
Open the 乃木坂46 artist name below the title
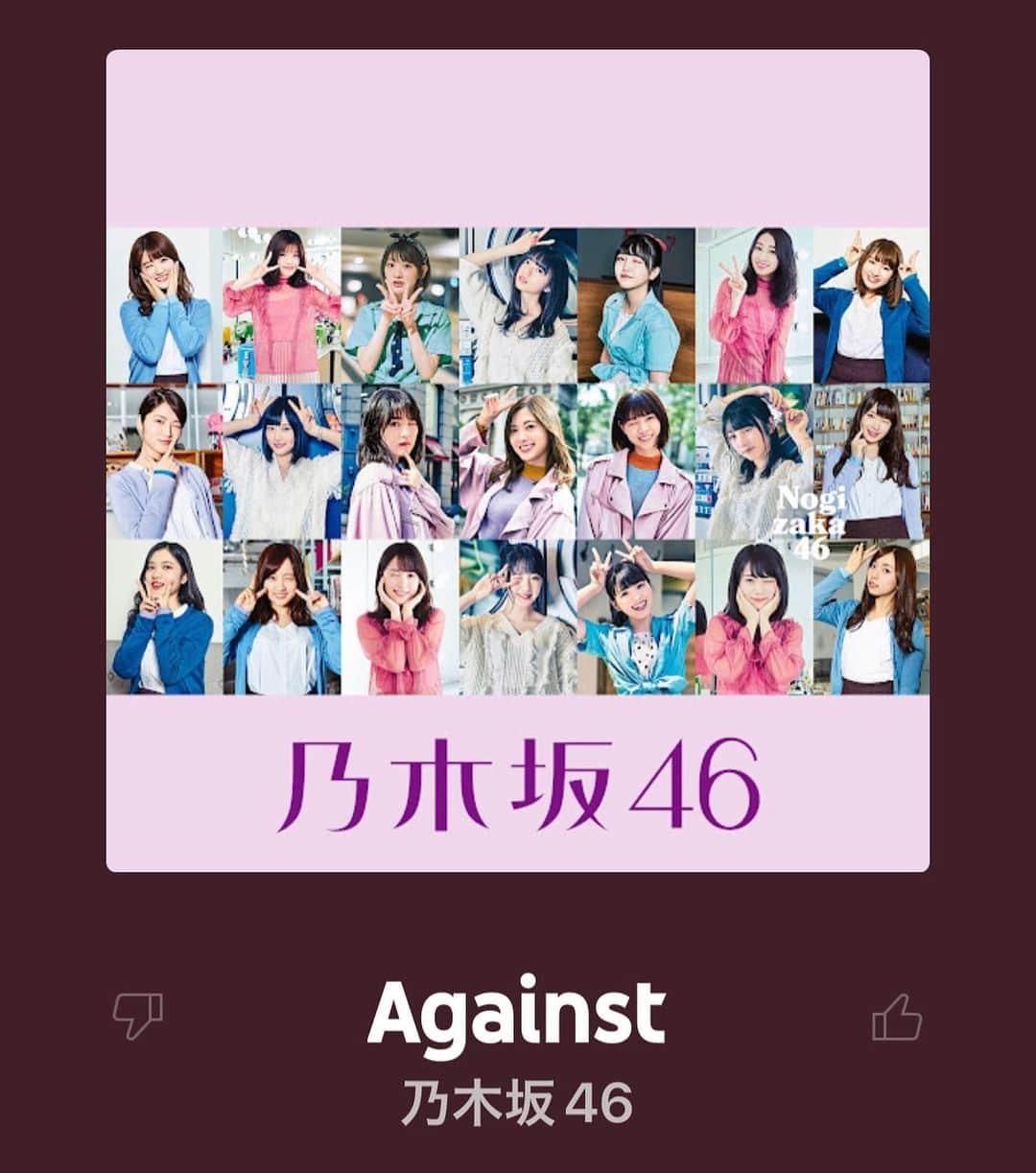click(517, 1102)
